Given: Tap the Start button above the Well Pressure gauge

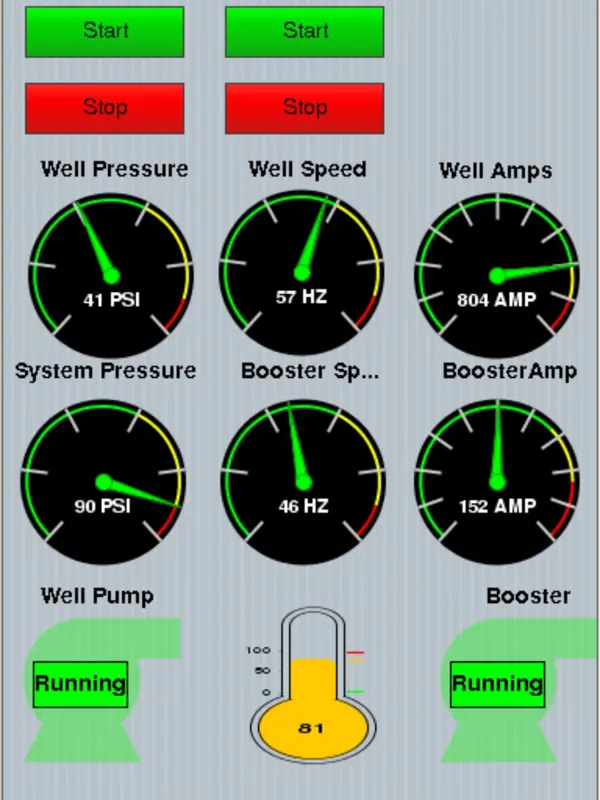Looking at the screenshot, I should pyautogui.click(x=105, y=31).
